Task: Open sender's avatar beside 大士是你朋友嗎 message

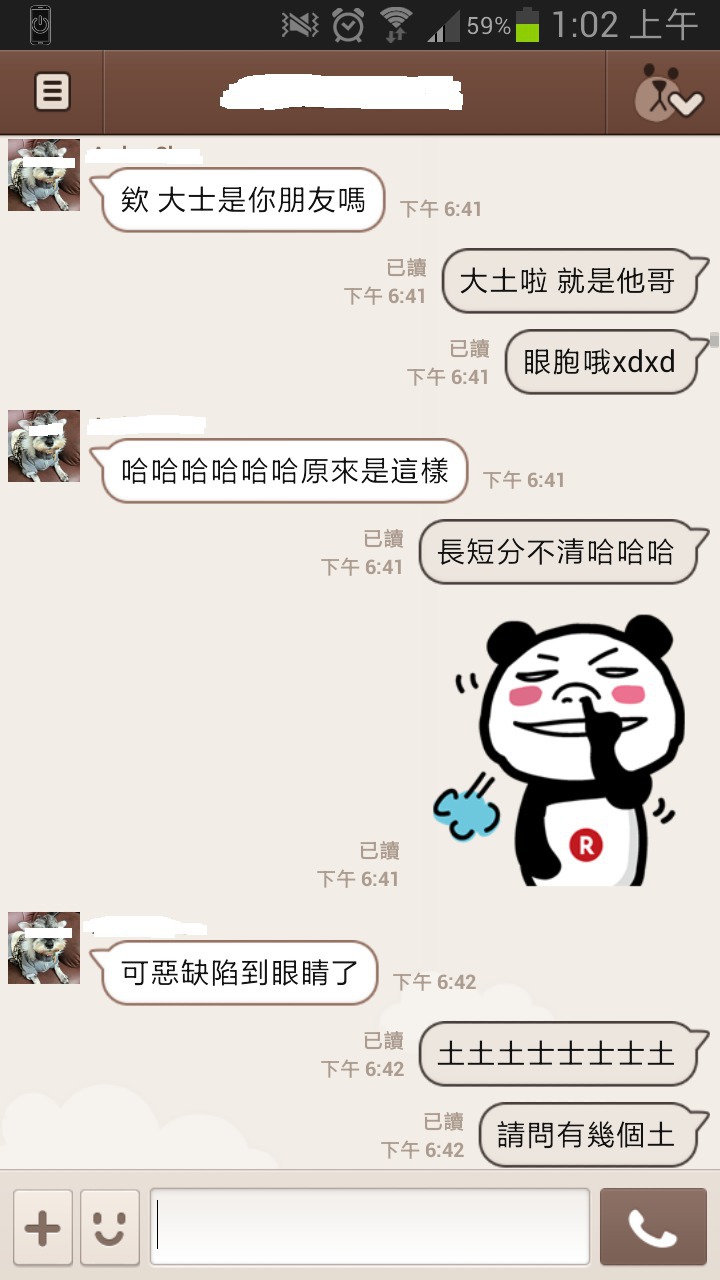Action: (x=44, y=175)
